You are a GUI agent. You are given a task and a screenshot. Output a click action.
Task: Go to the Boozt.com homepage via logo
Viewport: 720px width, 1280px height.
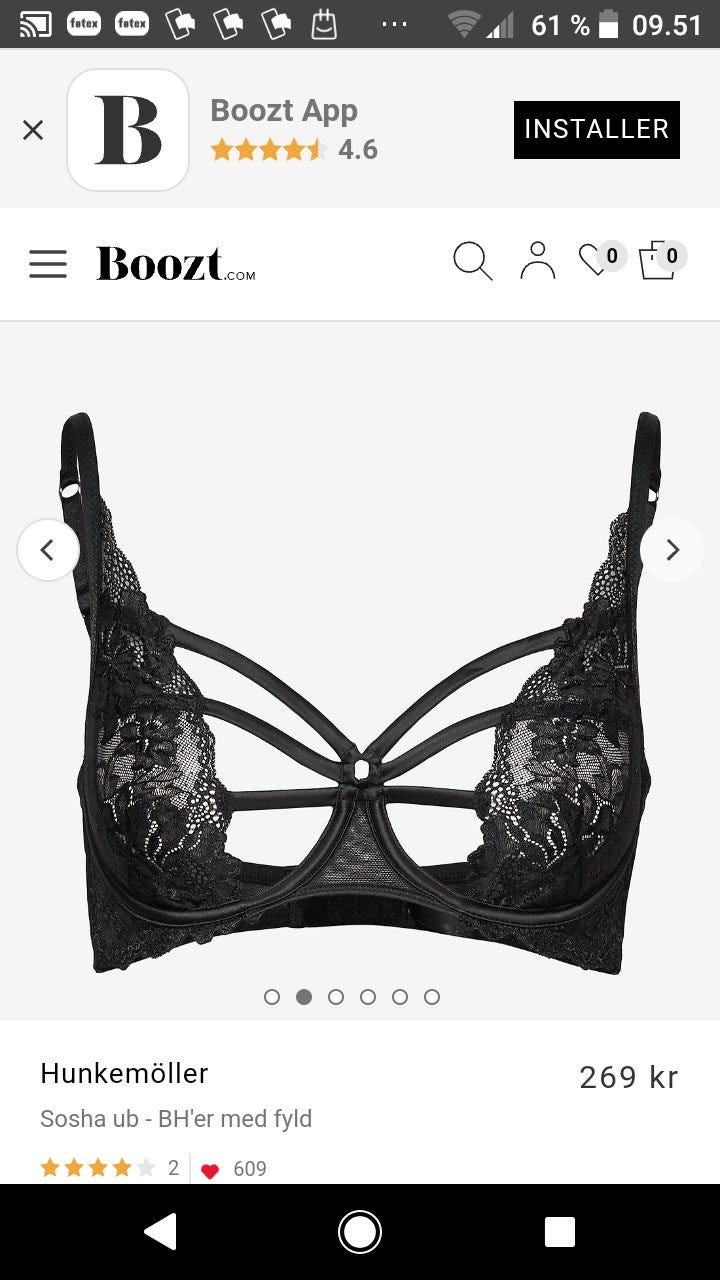click(x=176, y=264)
